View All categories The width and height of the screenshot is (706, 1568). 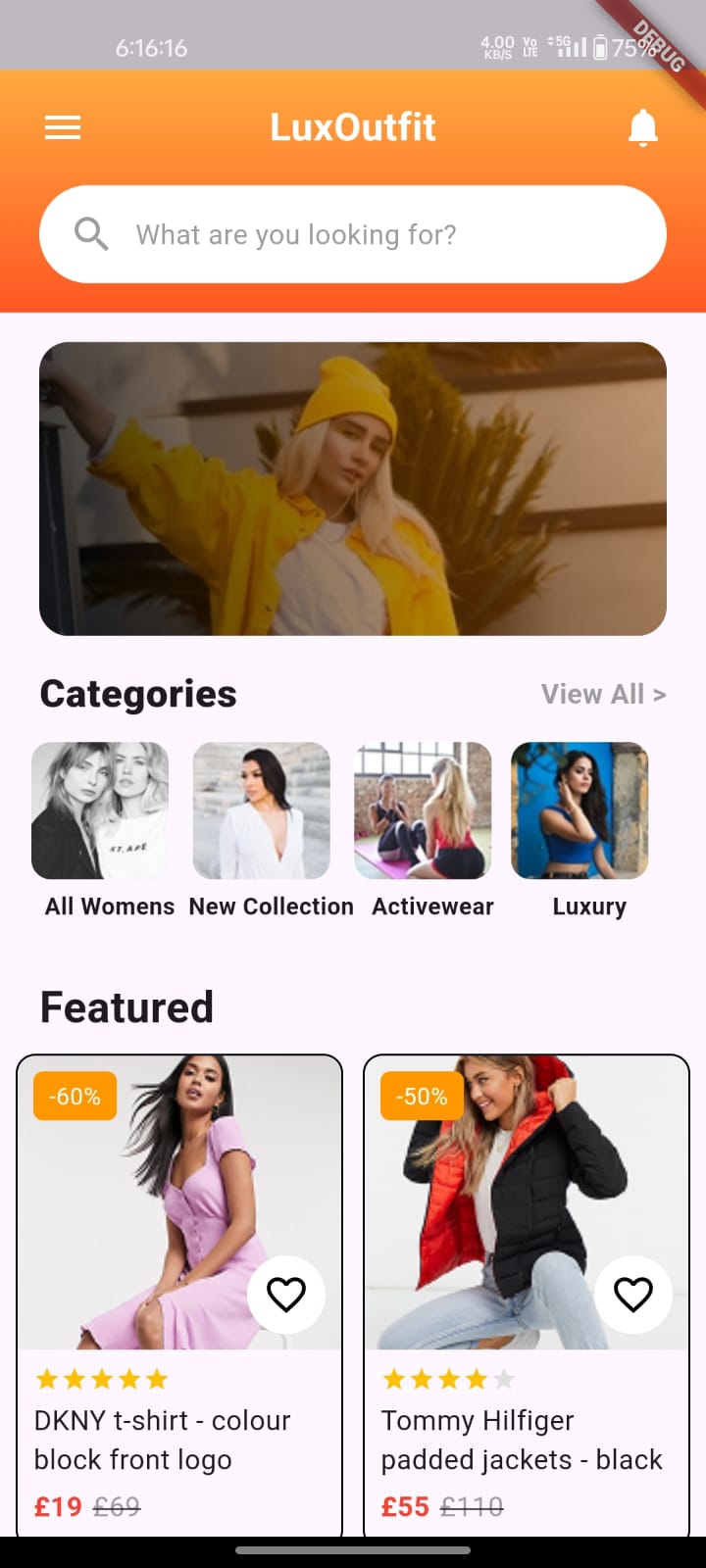tap(603, 694)
